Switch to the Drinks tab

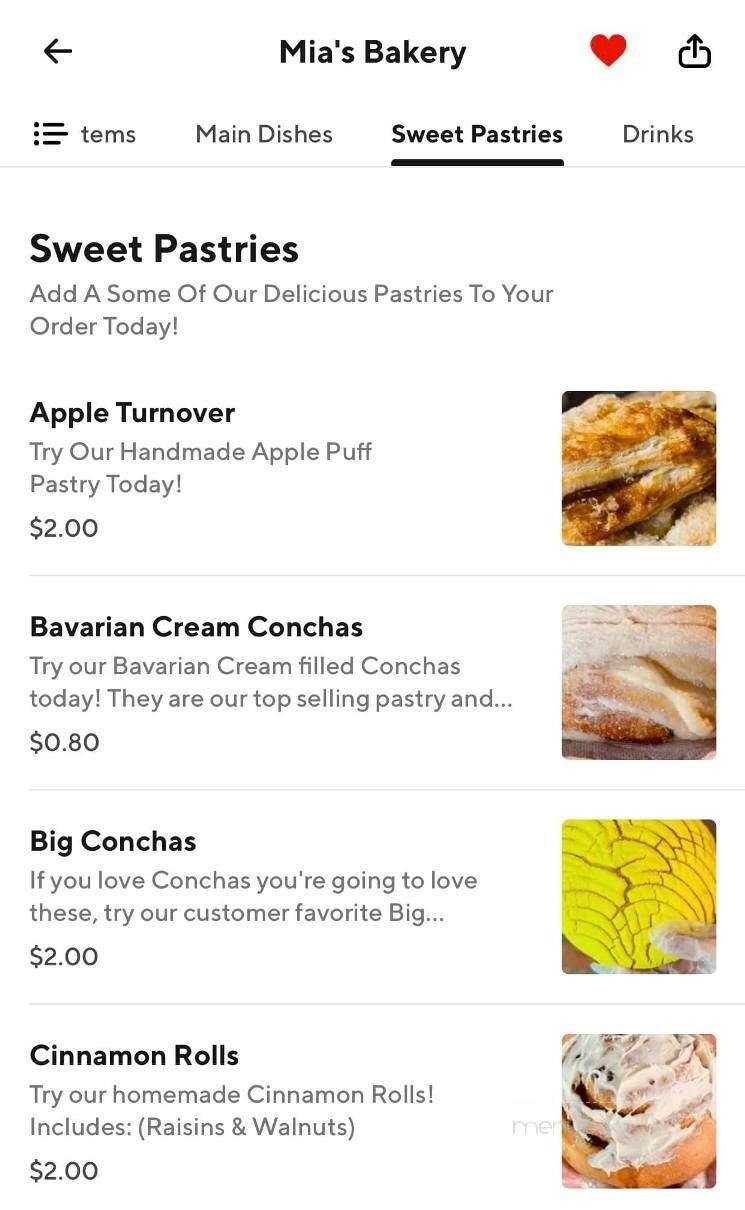tap(657, 133)
